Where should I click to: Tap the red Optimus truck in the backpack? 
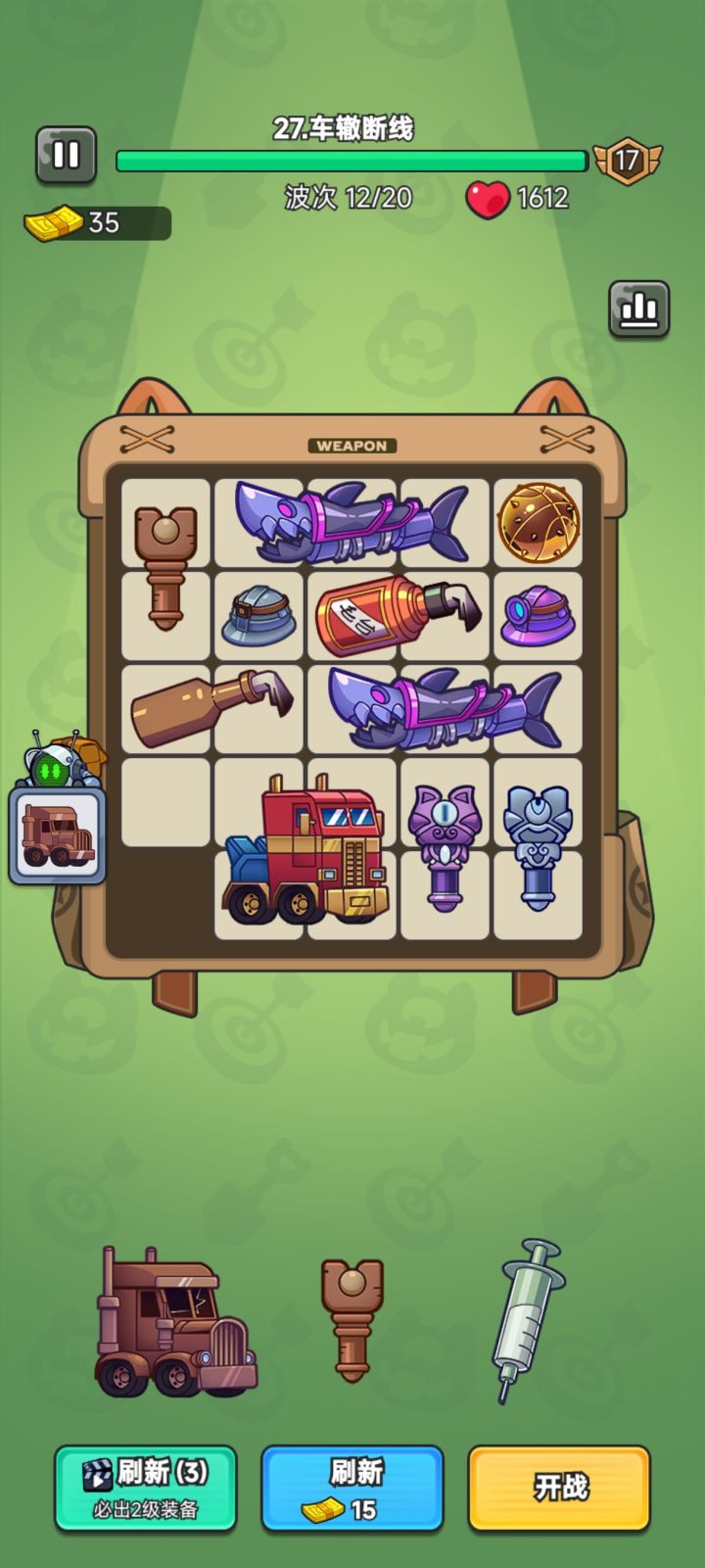(304, 850)
